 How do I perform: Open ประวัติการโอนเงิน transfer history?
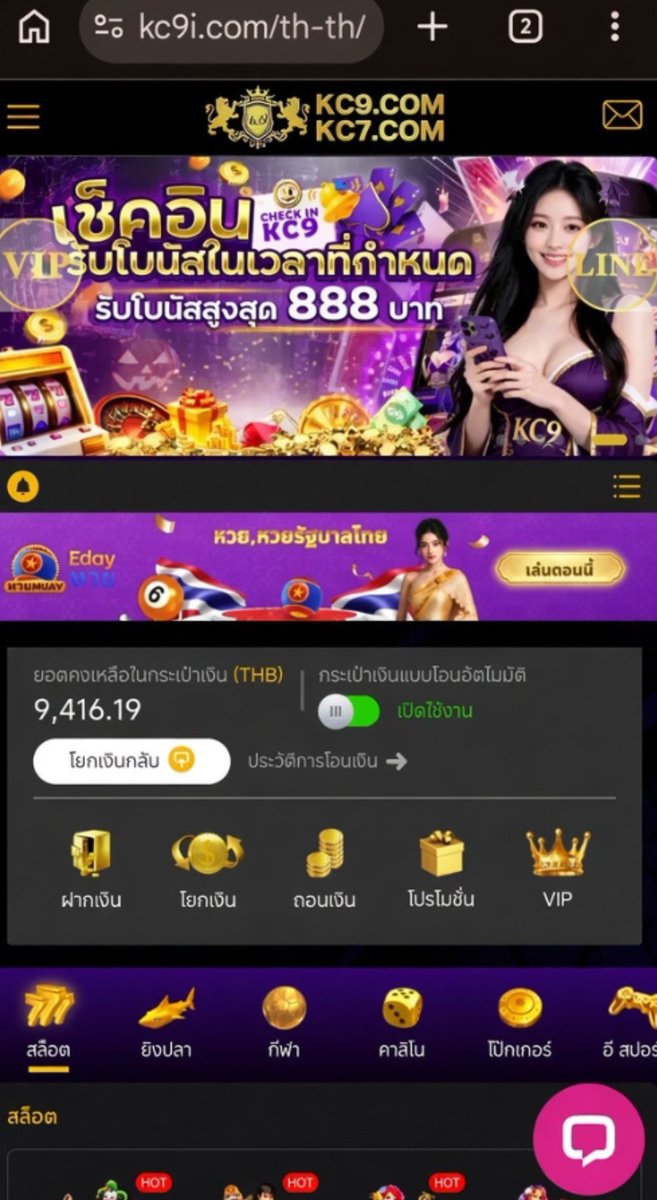coord(327,761)
